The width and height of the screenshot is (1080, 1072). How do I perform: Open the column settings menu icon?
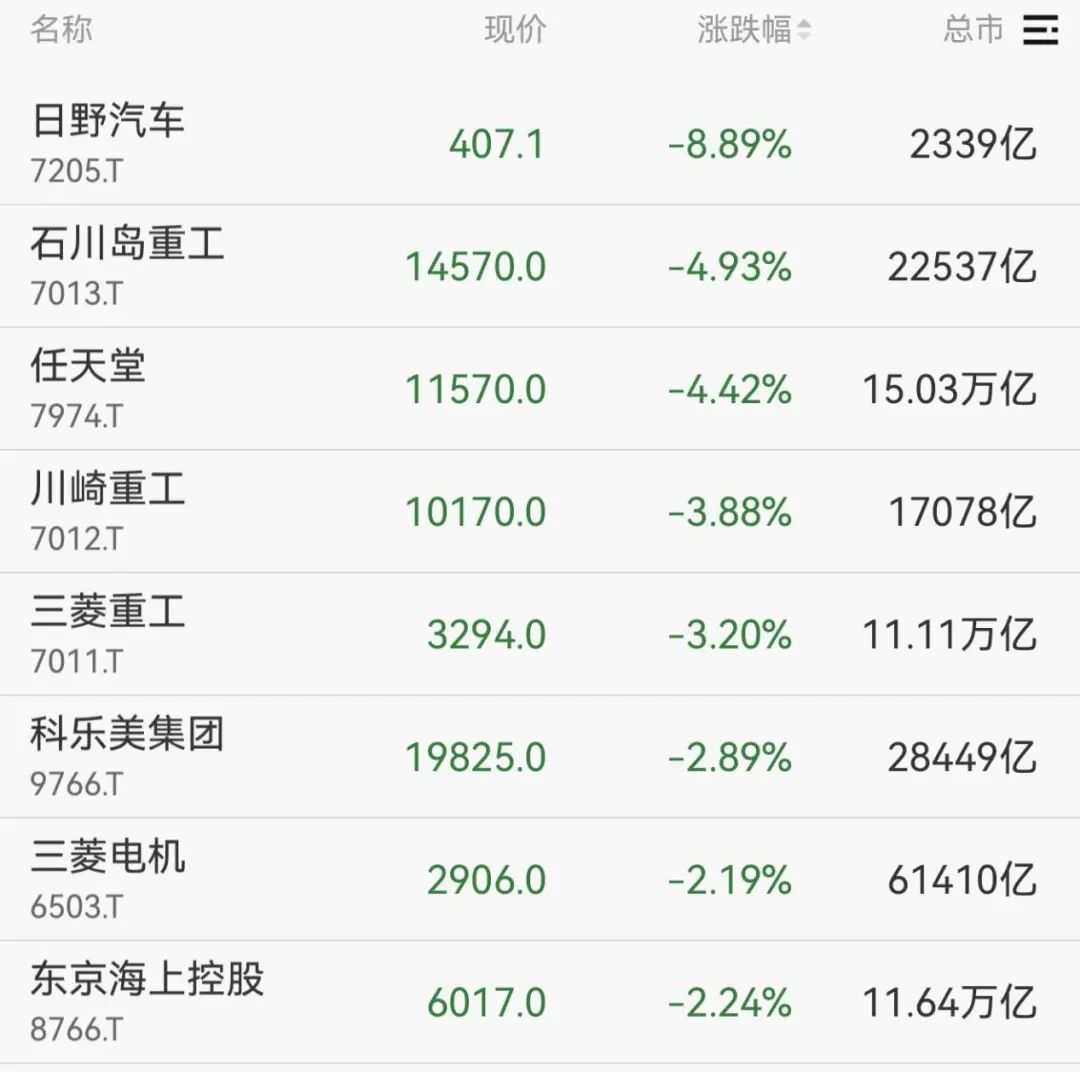point(1040,30)
